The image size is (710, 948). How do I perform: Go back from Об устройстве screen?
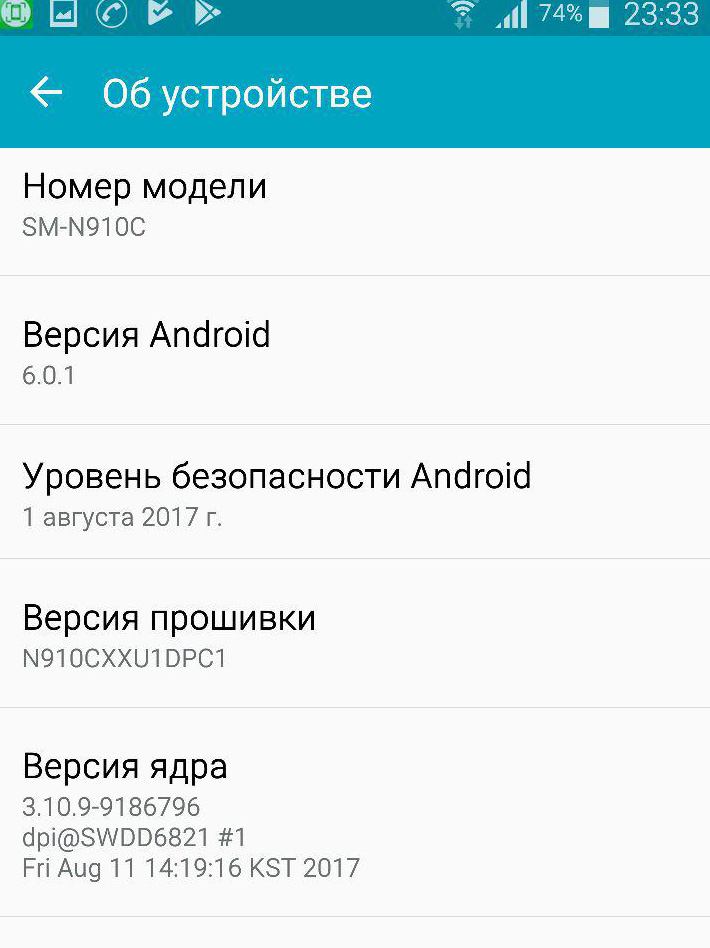[x=46, y=93]
